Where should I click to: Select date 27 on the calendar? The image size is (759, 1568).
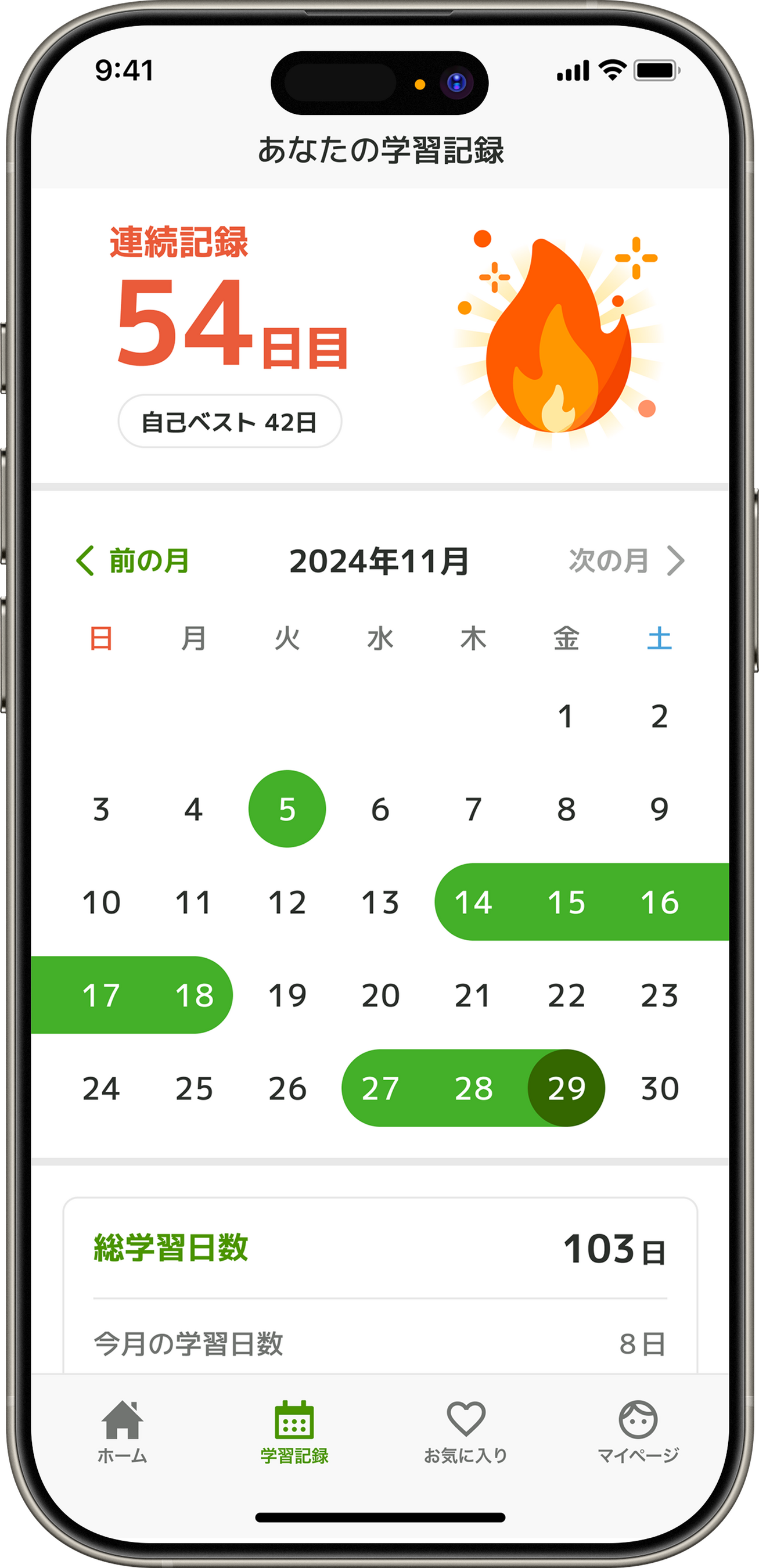click(380, 1088)
